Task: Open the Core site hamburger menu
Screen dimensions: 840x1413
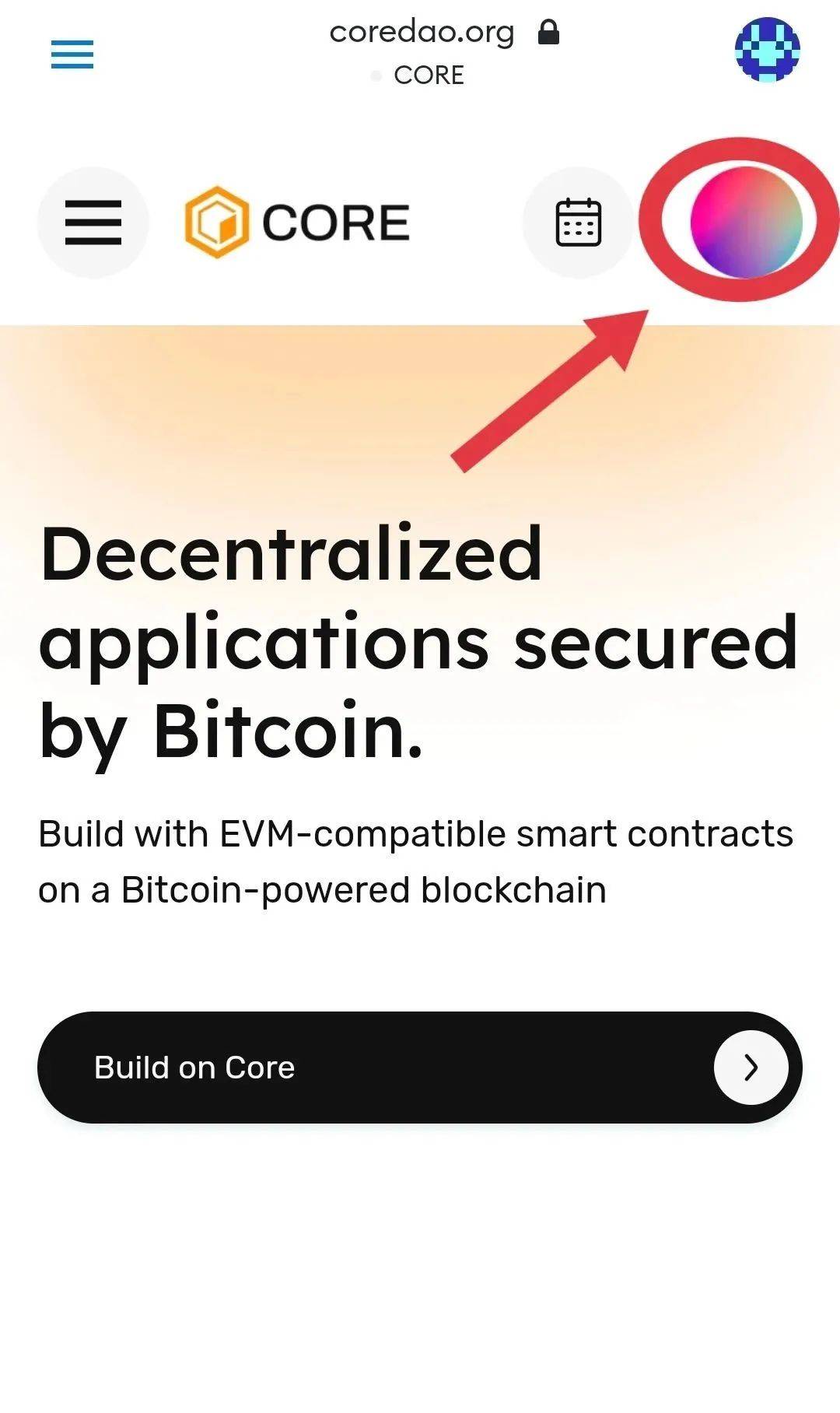Action: click(x=93, y=223)
